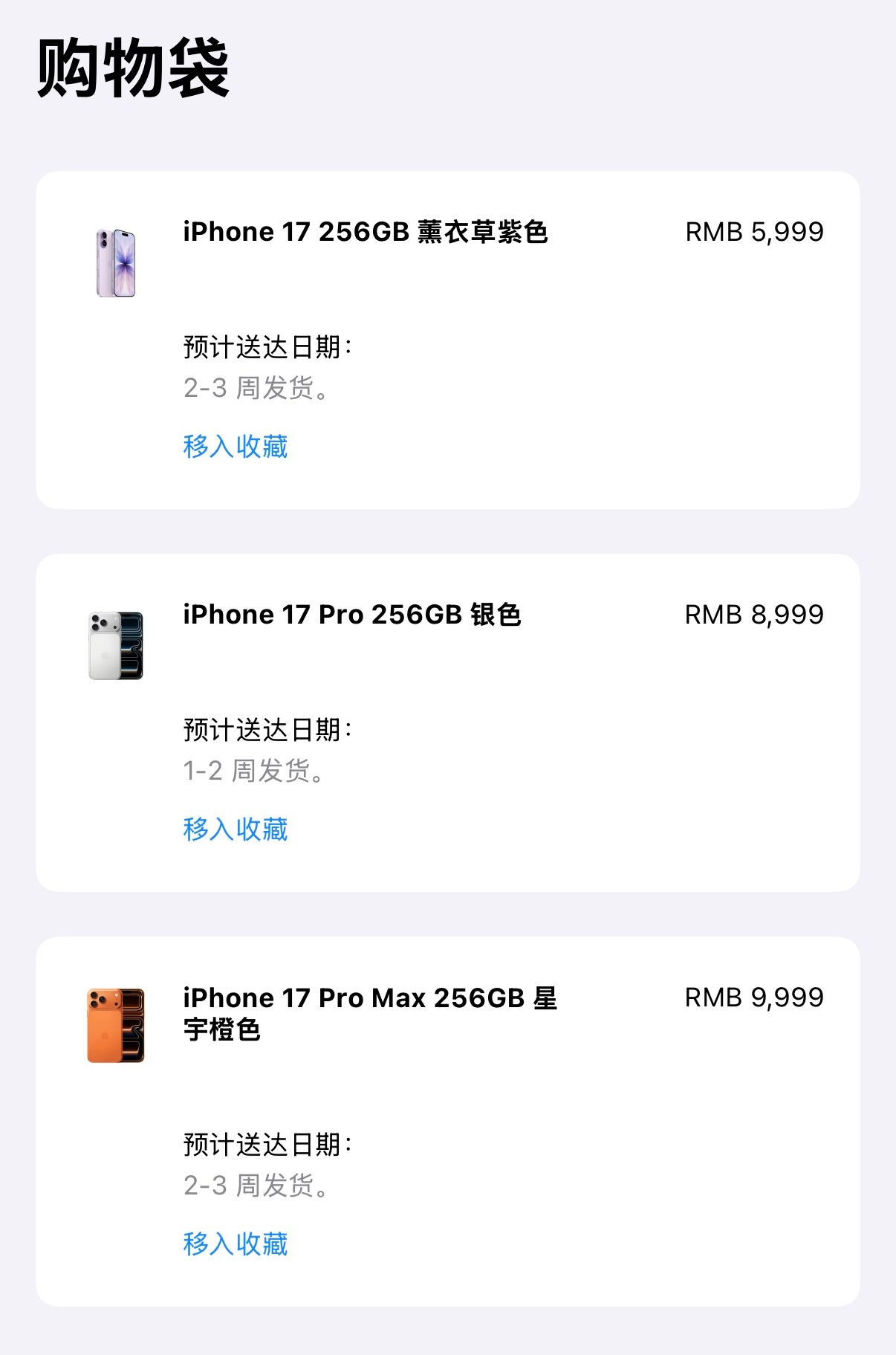Move the orange iPhone 17 Pro Max to favorites
Viewport: 896px width, 1355px height.
click(x=235, y=1244)
